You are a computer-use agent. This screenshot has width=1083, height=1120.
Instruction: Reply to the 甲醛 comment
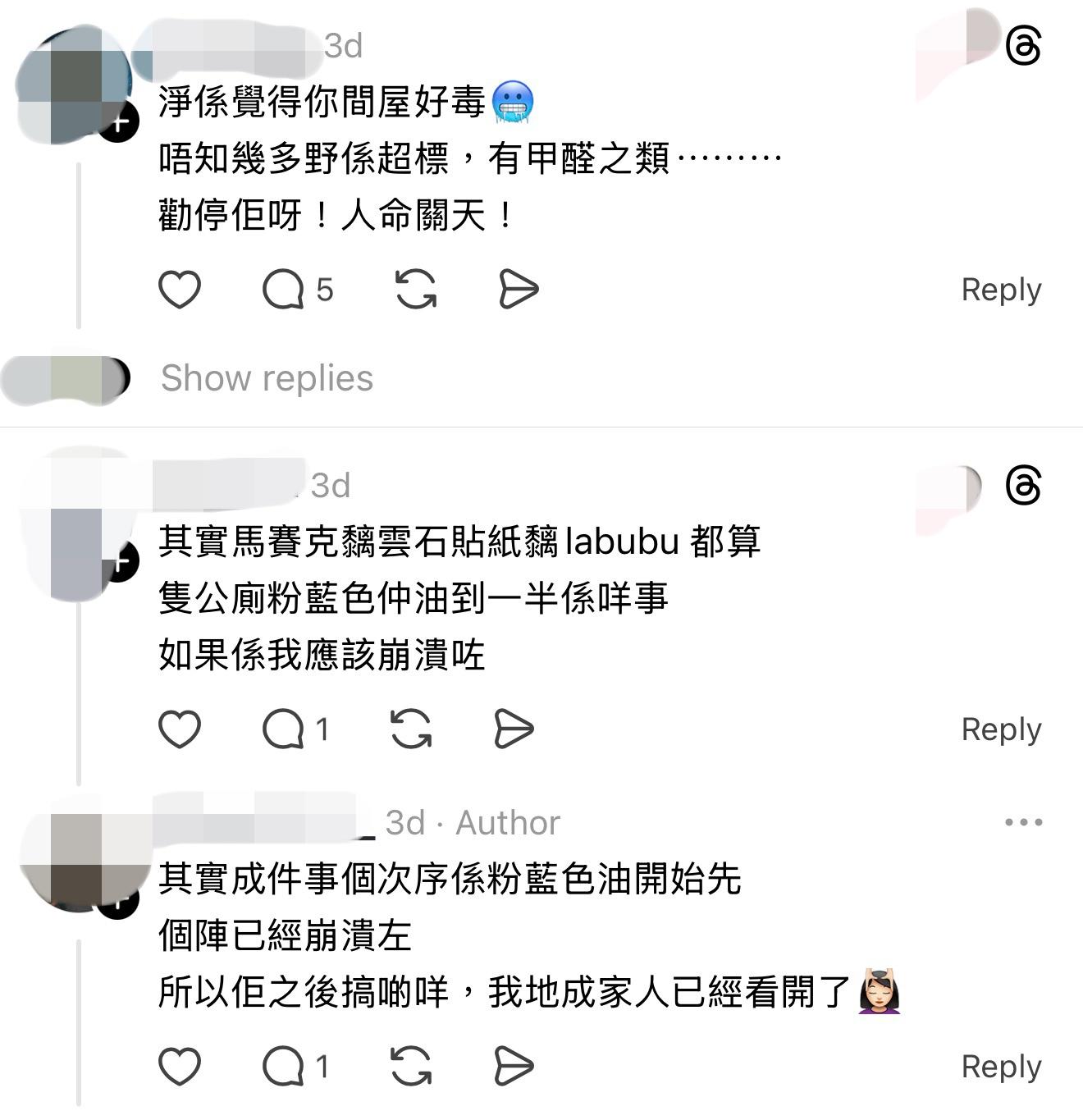click(x=1000, y=290)
